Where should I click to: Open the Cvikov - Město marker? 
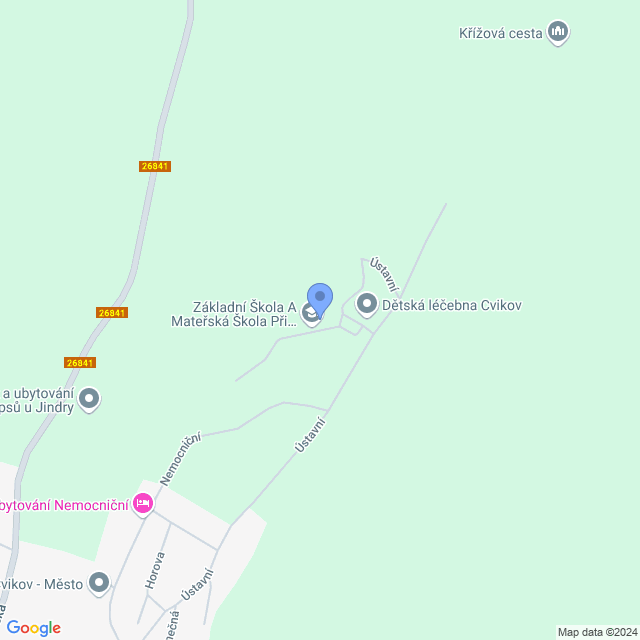point(98,582)
